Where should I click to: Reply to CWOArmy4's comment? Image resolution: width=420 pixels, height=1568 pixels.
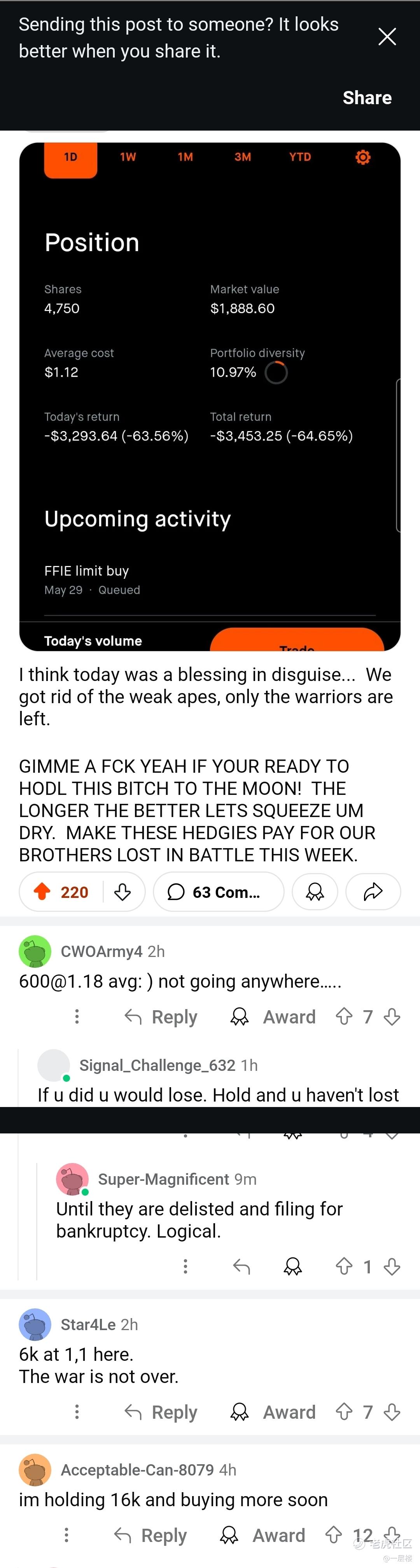click(161, 1017)
